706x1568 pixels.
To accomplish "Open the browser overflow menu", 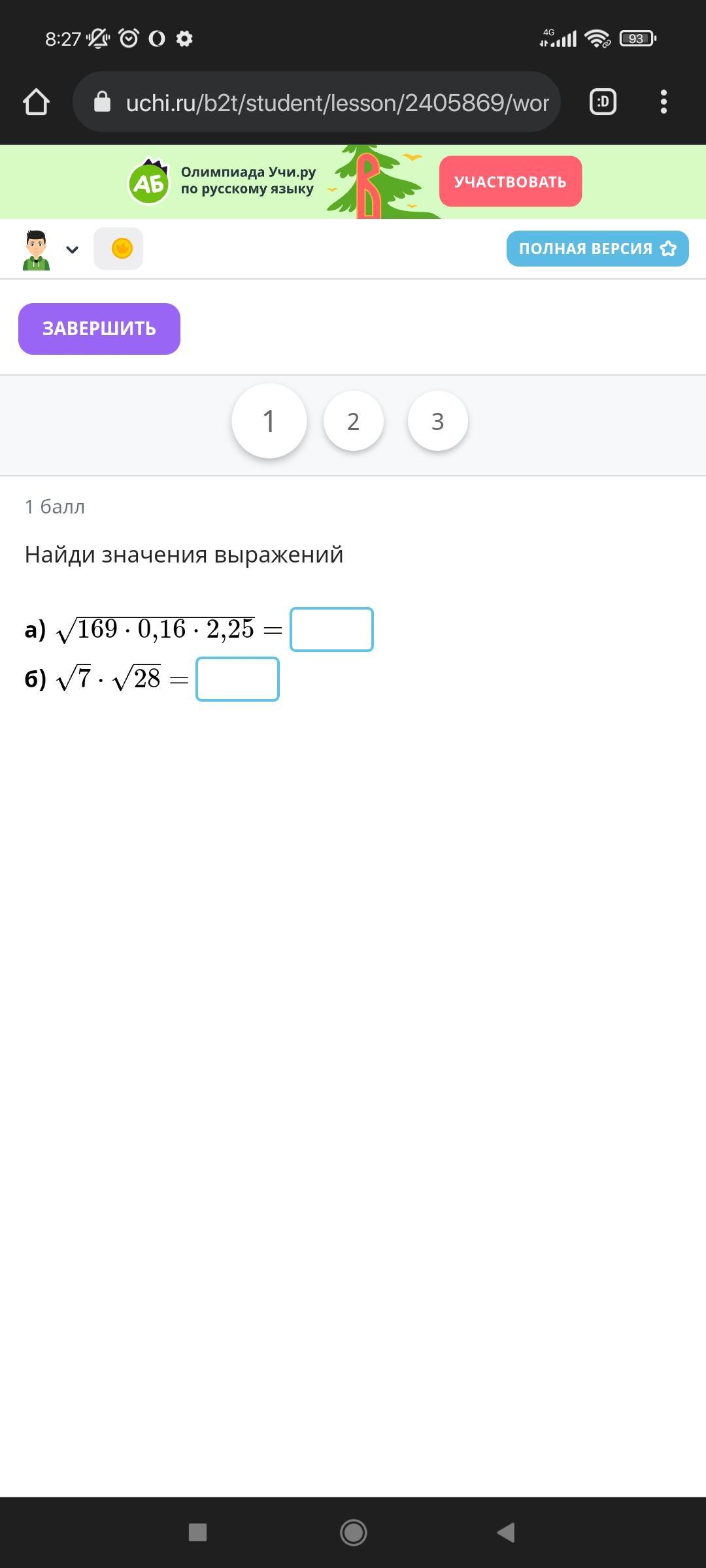I will click(664, 102).
